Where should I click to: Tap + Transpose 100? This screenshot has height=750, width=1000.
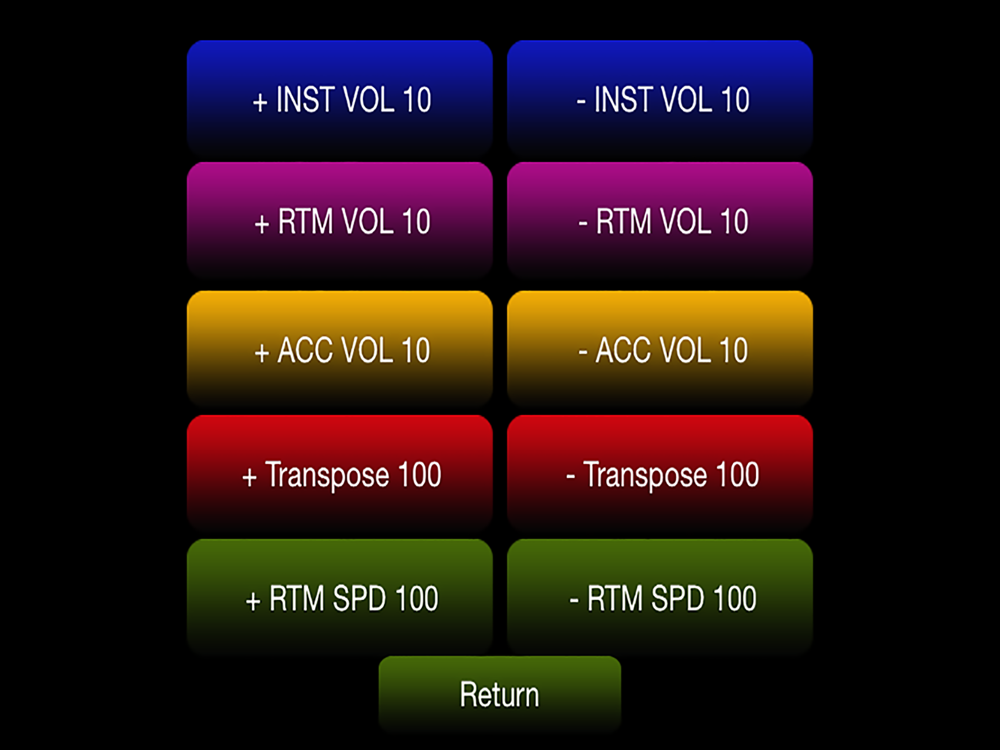340,474
